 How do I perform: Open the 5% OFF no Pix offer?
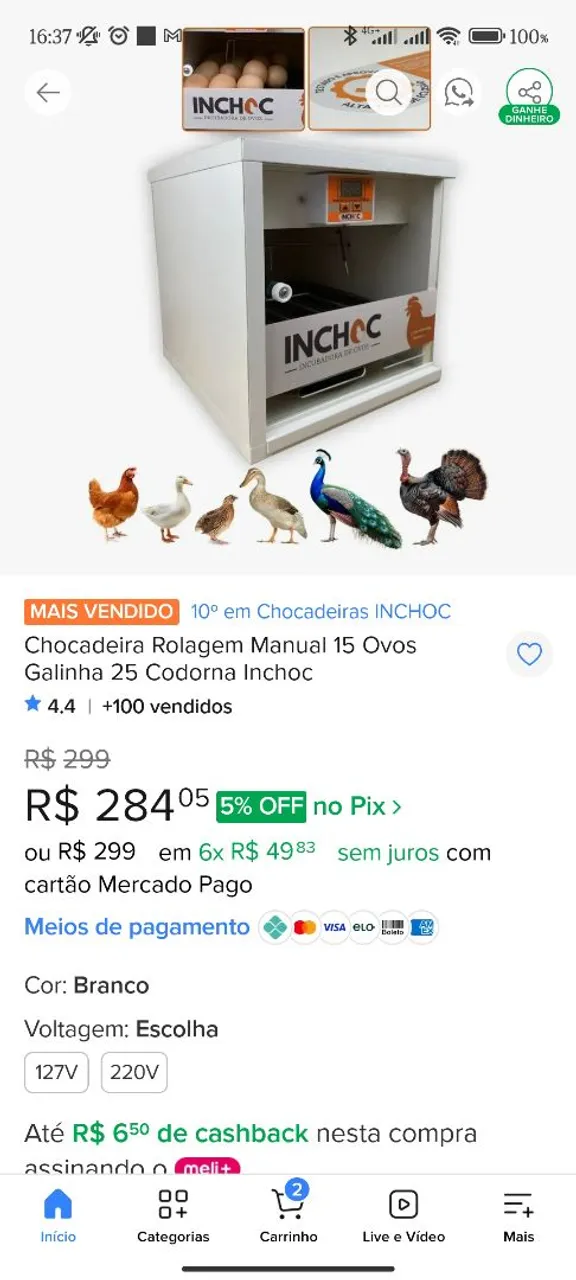pos(309,806)
